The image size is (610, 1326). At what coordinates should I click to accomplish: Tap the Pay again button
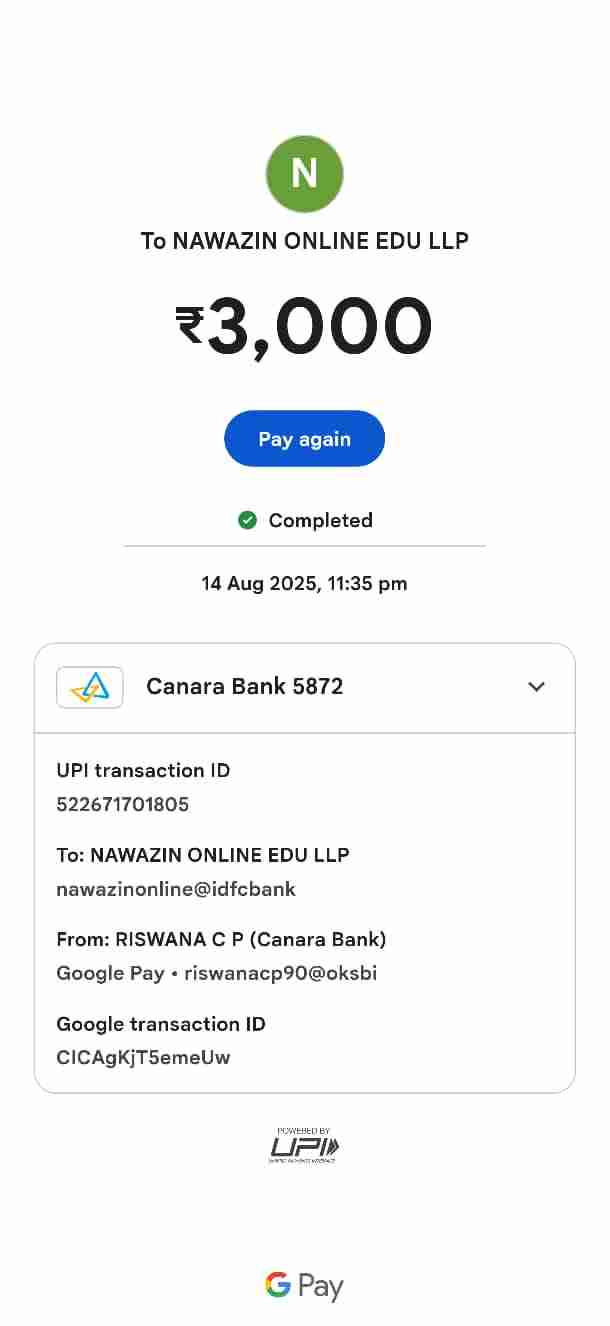pyautogui.click(x=304, y=439)
